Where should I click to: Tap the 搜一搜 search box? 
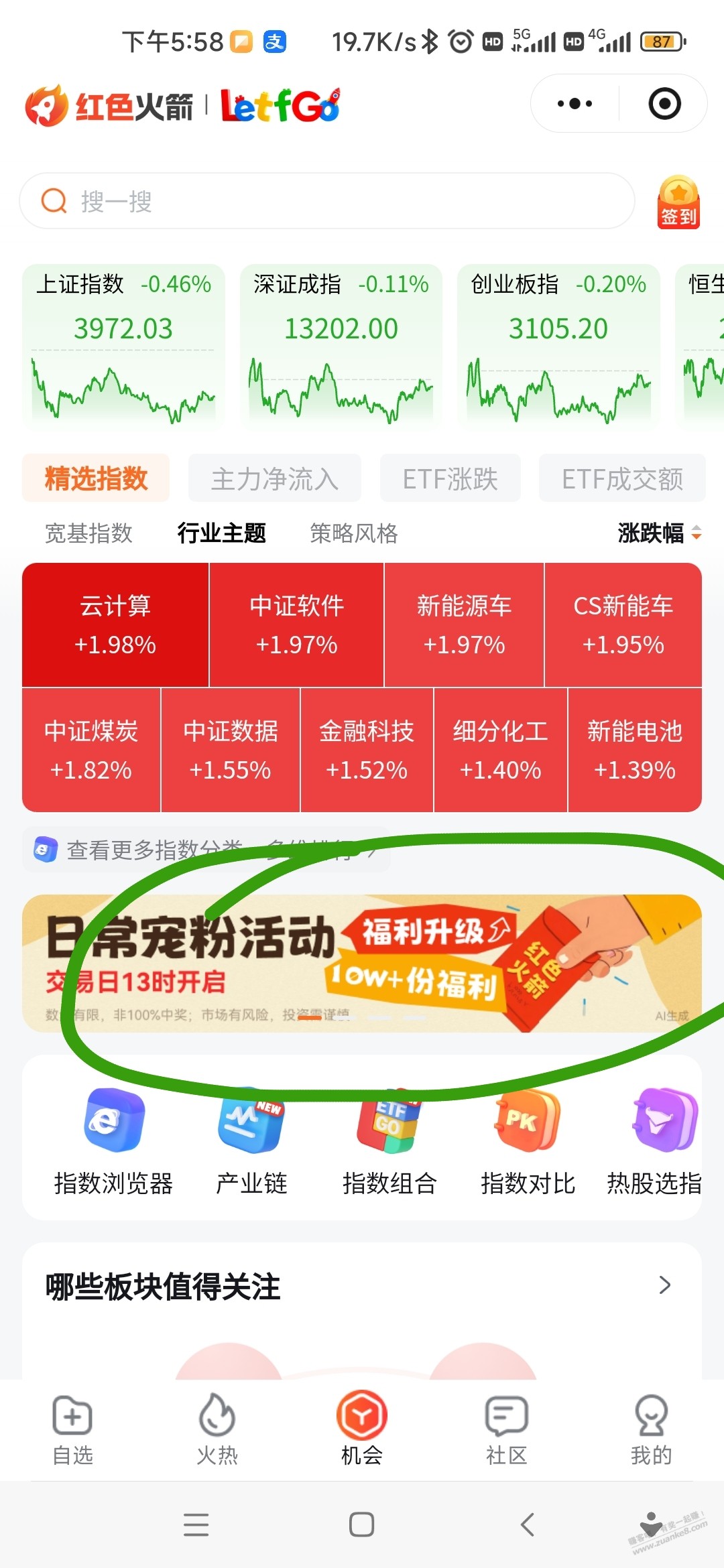point(326,201)
